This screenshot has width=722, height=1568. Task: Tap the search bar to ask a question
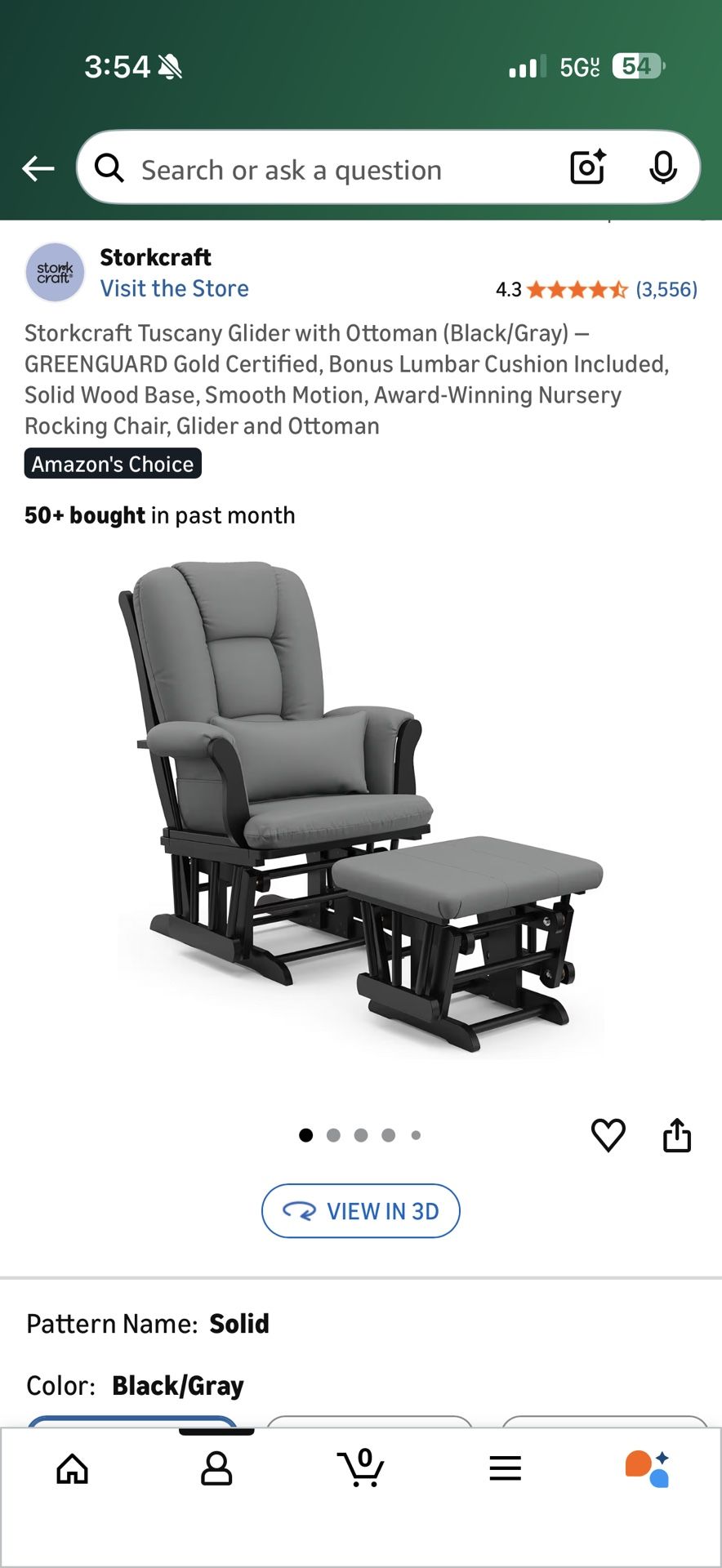(x=327, y=167)
